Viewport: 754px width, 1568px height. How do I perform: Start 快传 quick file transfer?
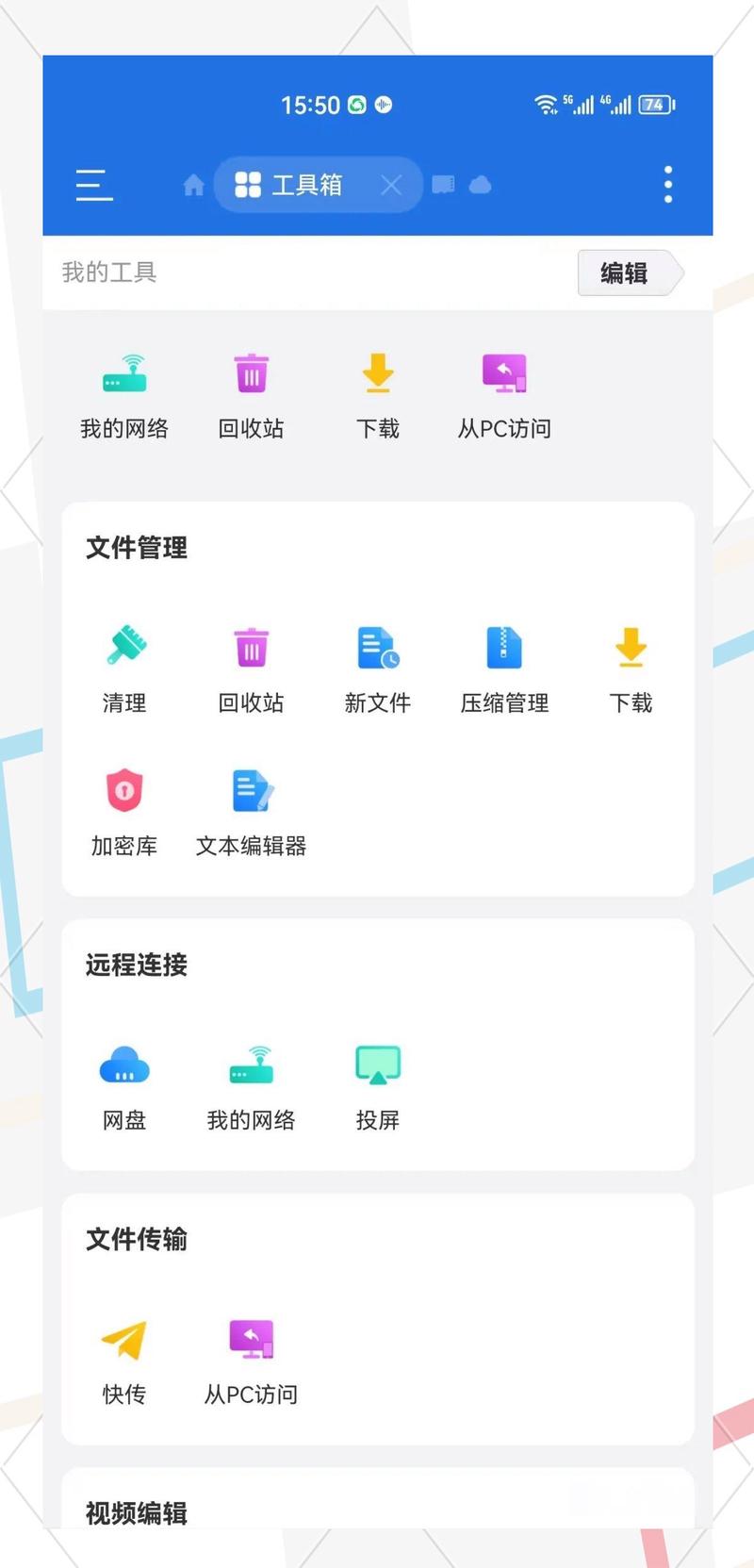(123, 1358)
